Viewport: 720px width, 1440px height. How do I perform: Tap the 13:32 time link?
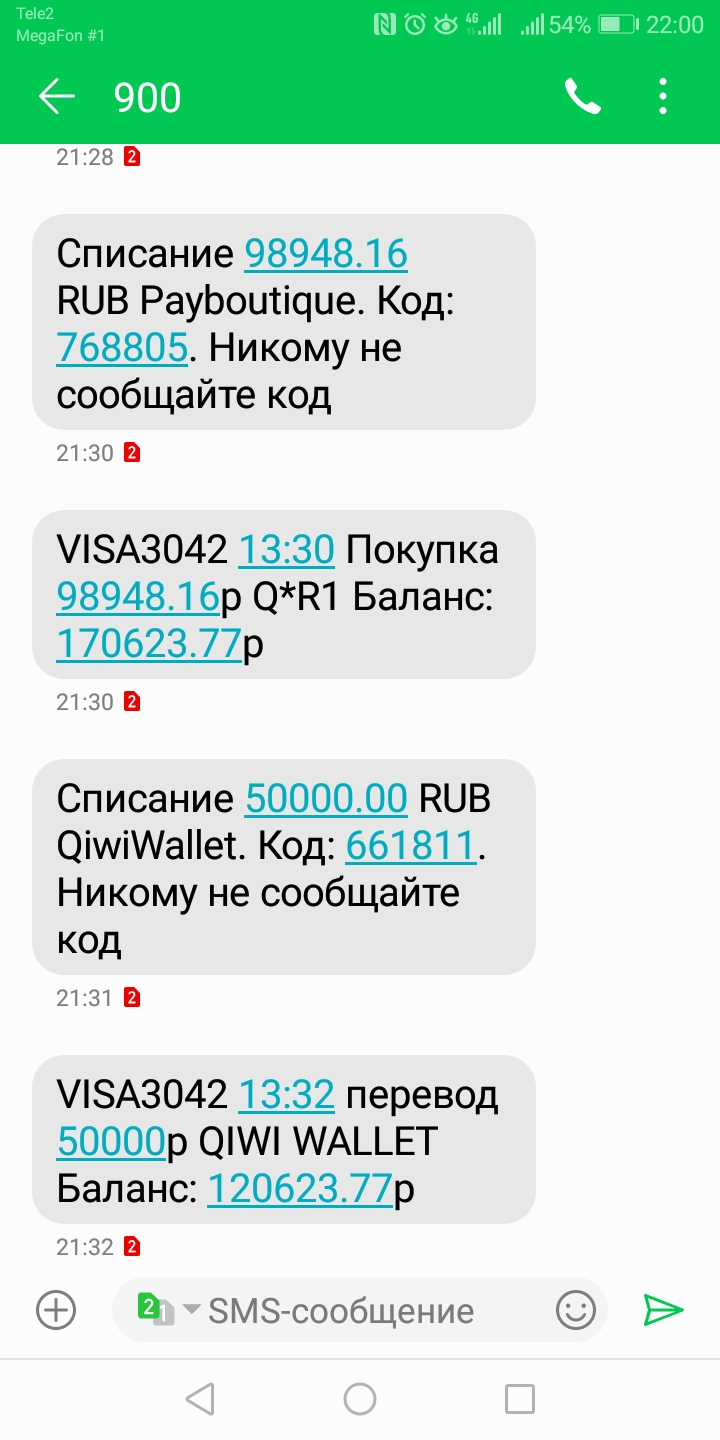coord(286,1094)
